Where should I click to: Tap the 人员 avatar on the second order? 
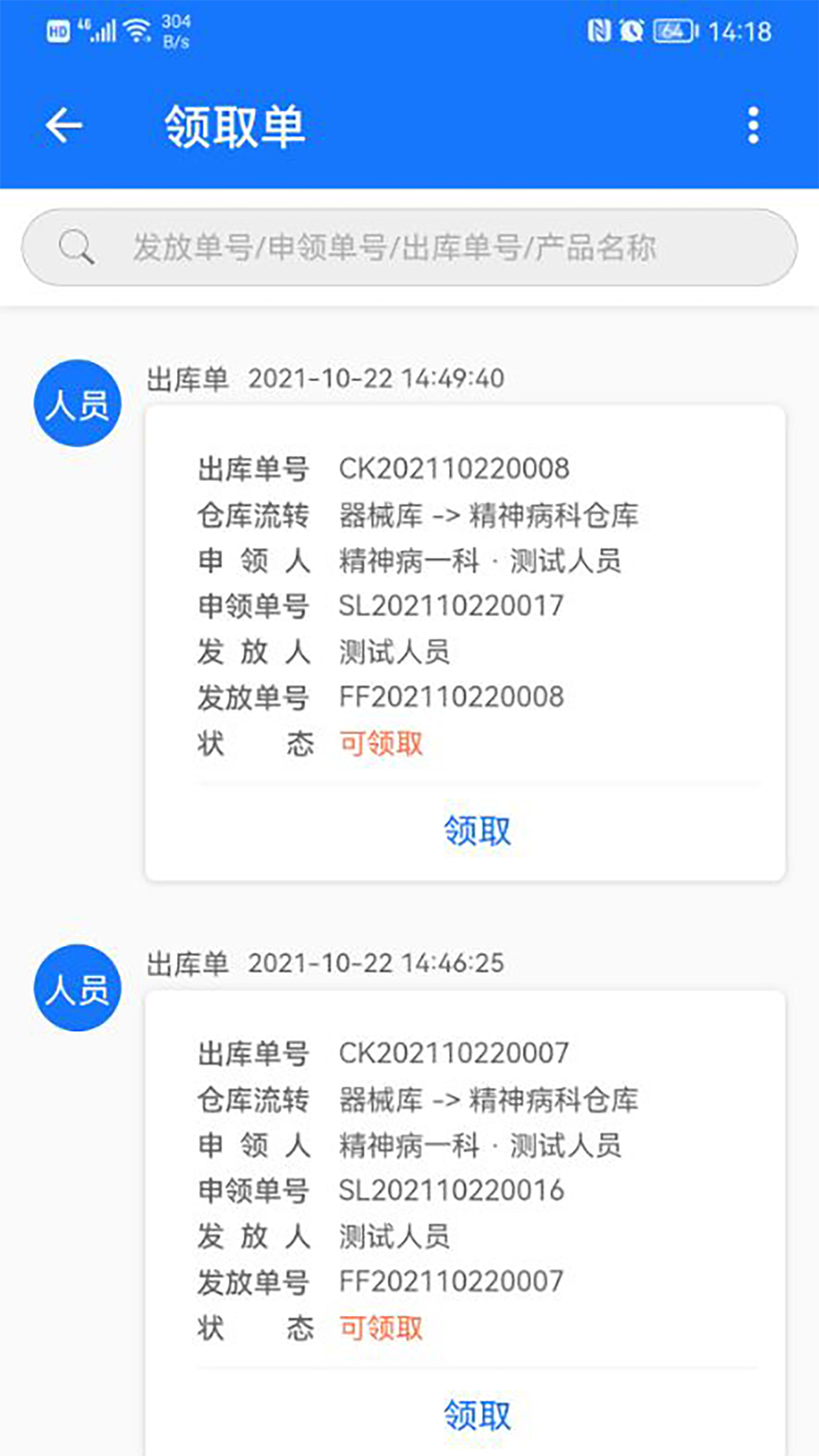pyautogui.click(x=77, y=987)
